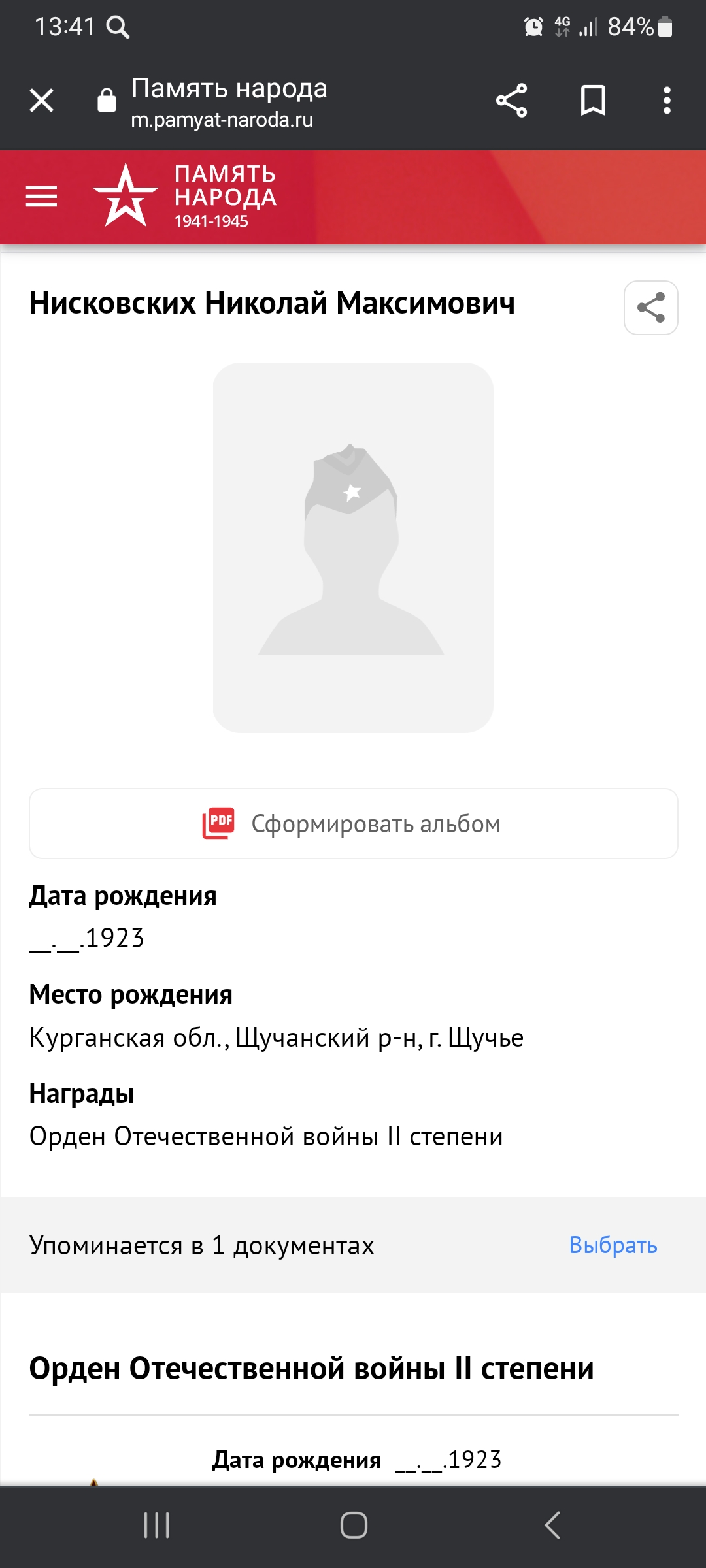Open recent apps from the navigation bar
This screenshot has width=706, height=1568.
157,1525
